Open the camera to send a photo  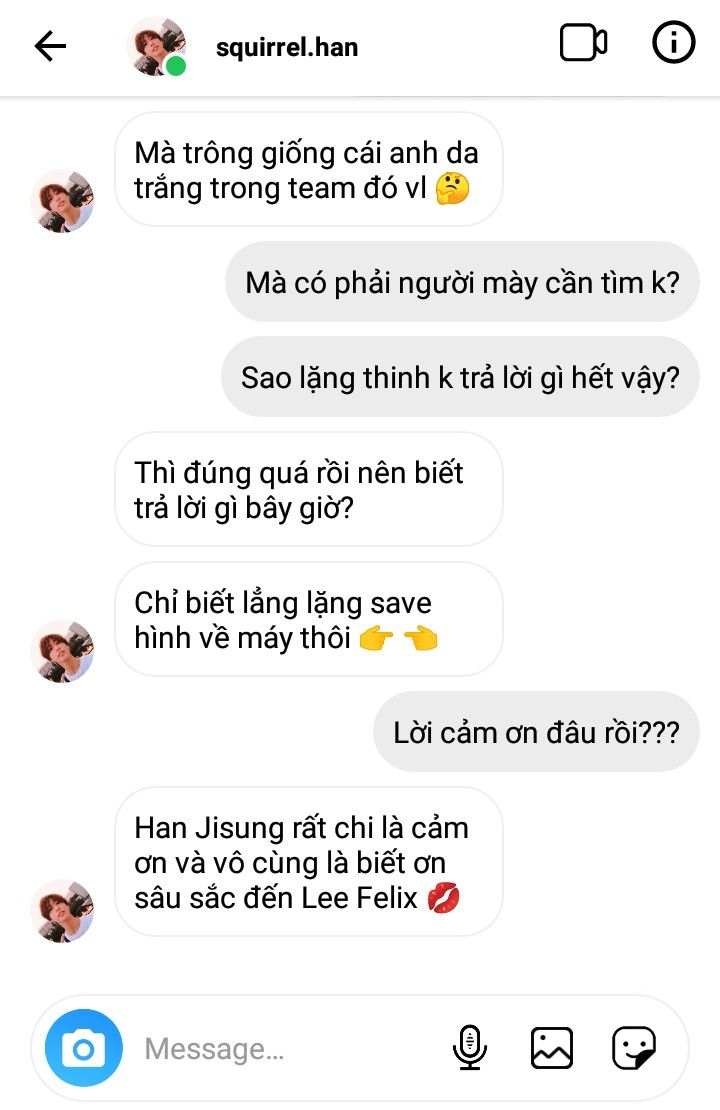click(84, 1048)
